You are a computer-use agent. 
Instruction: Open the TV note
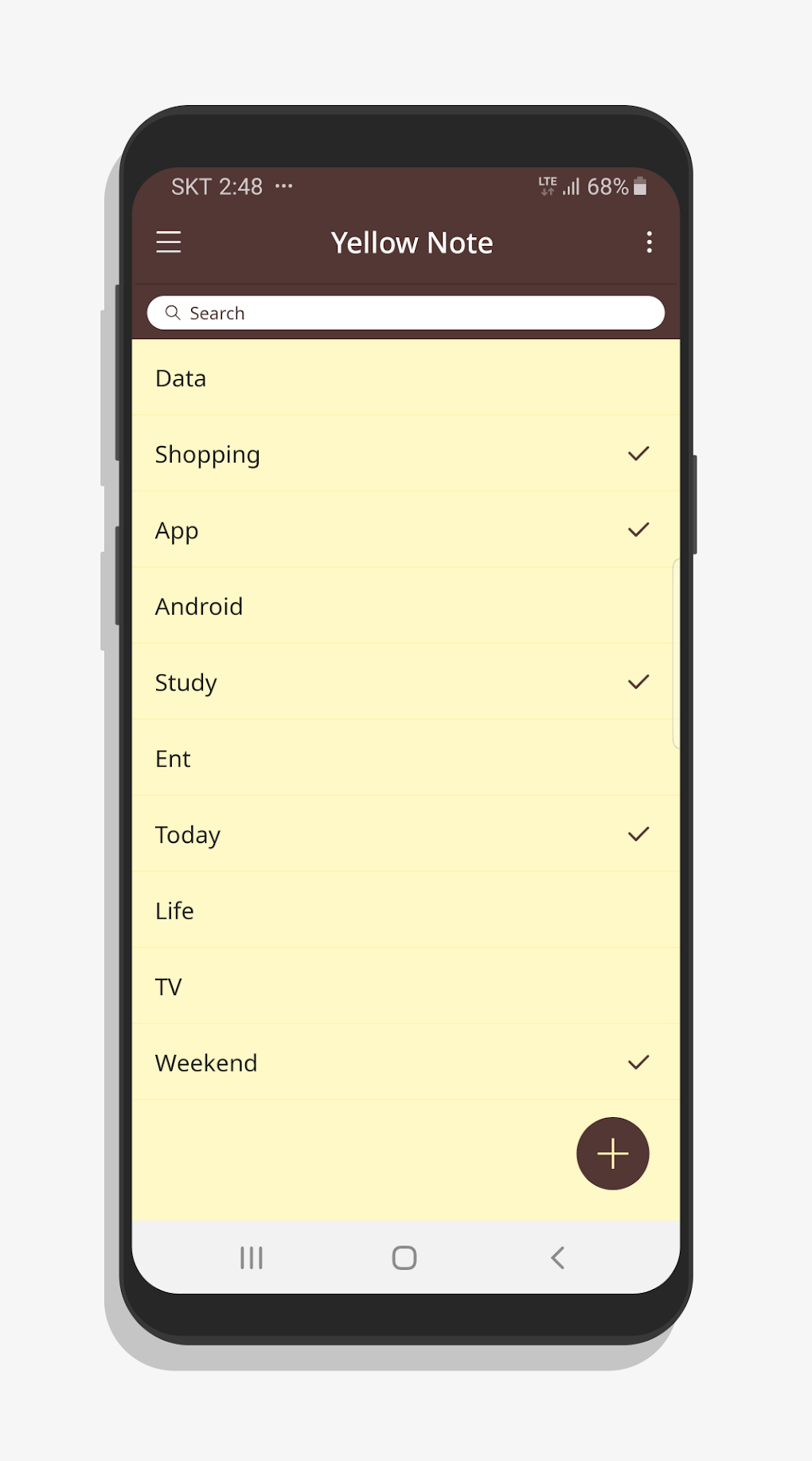coord(406,986)
